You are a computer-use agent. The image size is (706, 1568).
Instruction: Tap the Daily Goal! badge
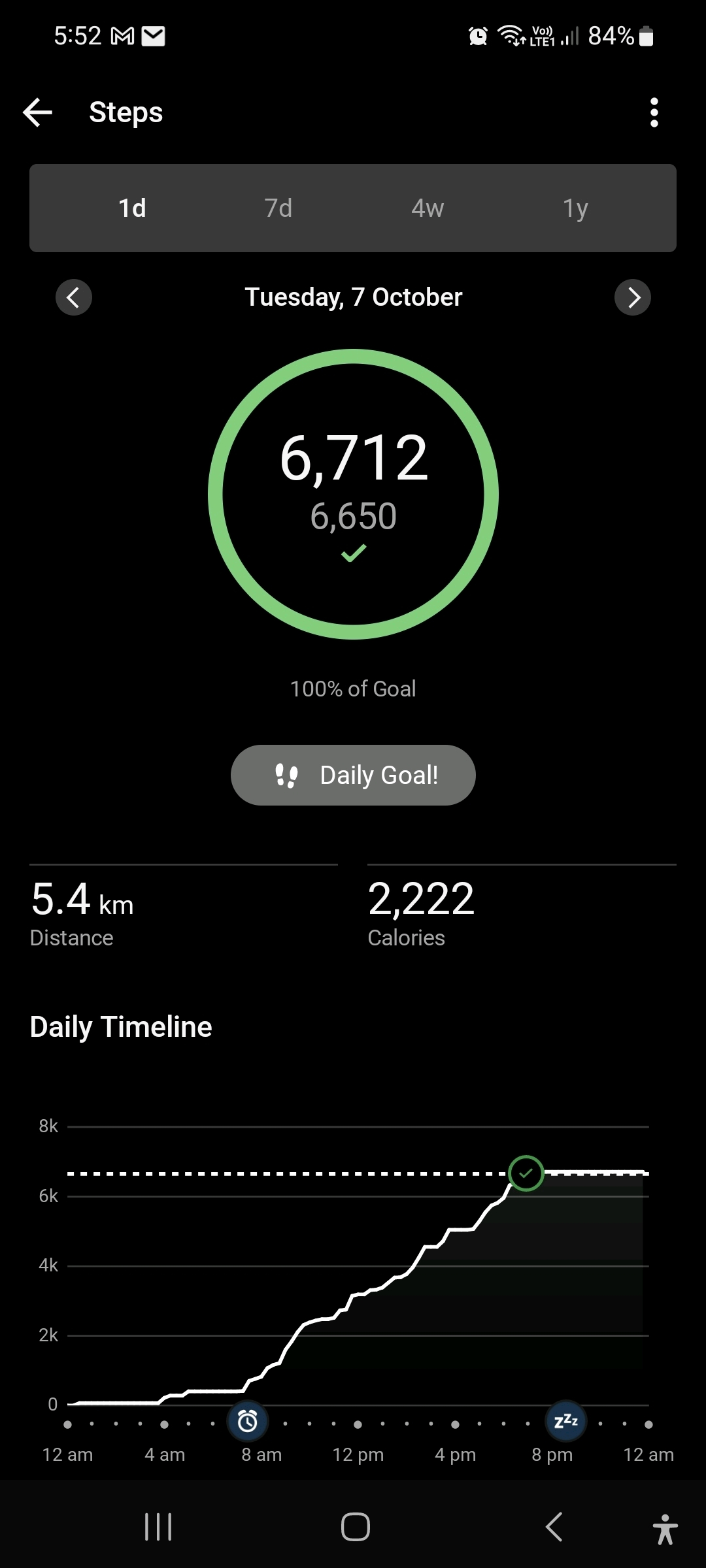point(353,776)
